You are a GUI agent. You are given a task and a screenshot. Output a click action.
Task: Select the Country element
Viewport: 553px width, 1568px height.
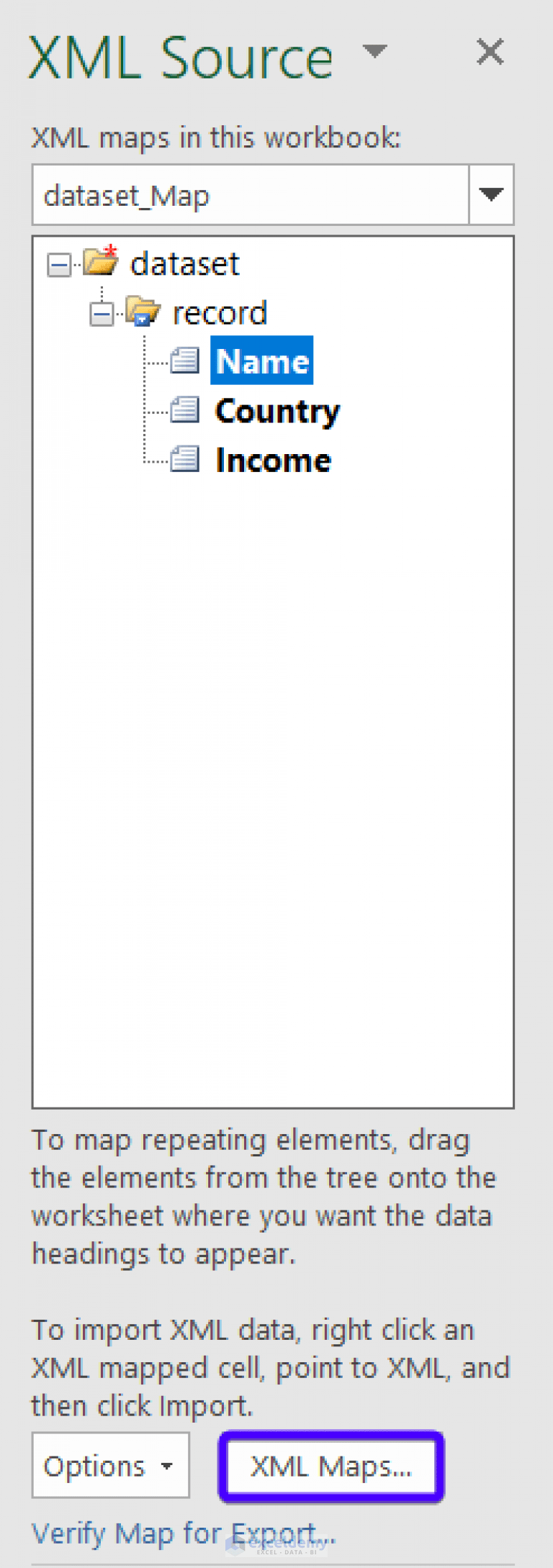tap(276, 411)
